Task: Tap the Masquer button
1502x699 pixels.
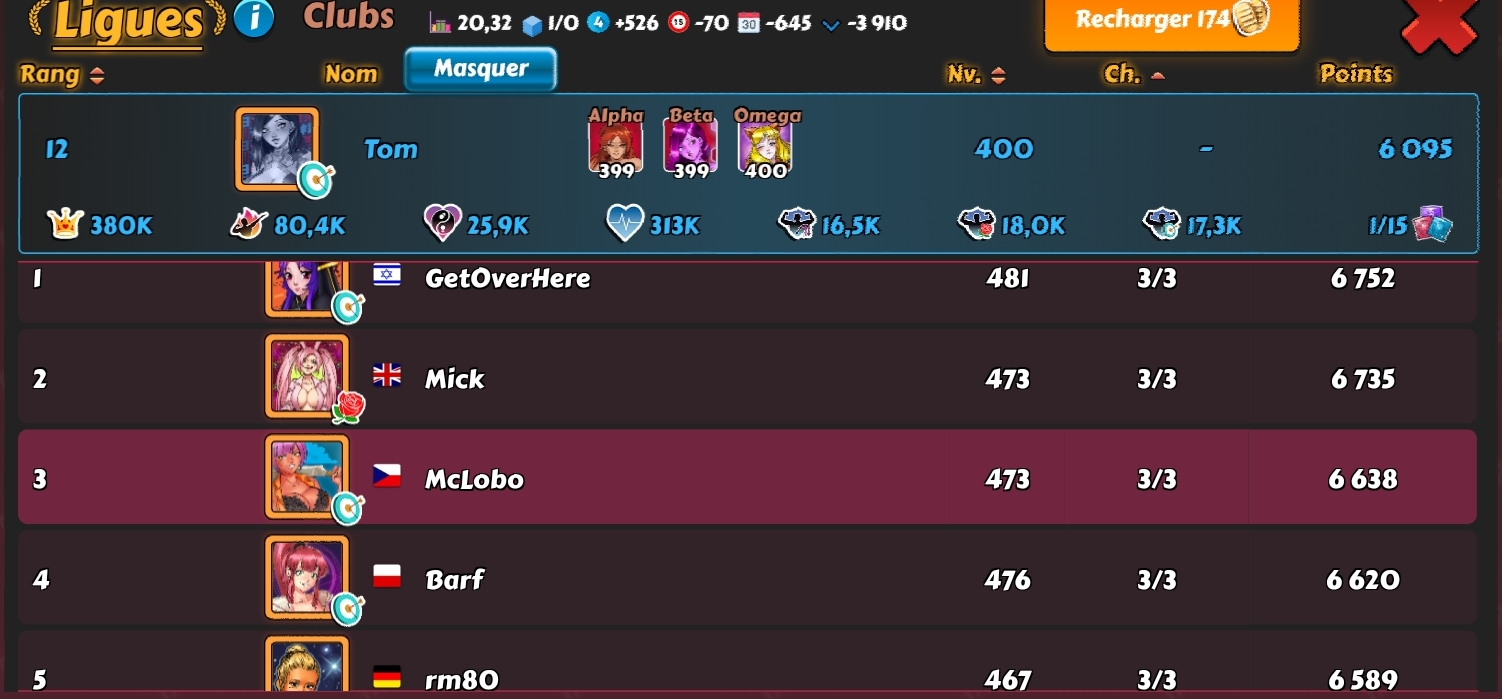Action: click(480, 69)
